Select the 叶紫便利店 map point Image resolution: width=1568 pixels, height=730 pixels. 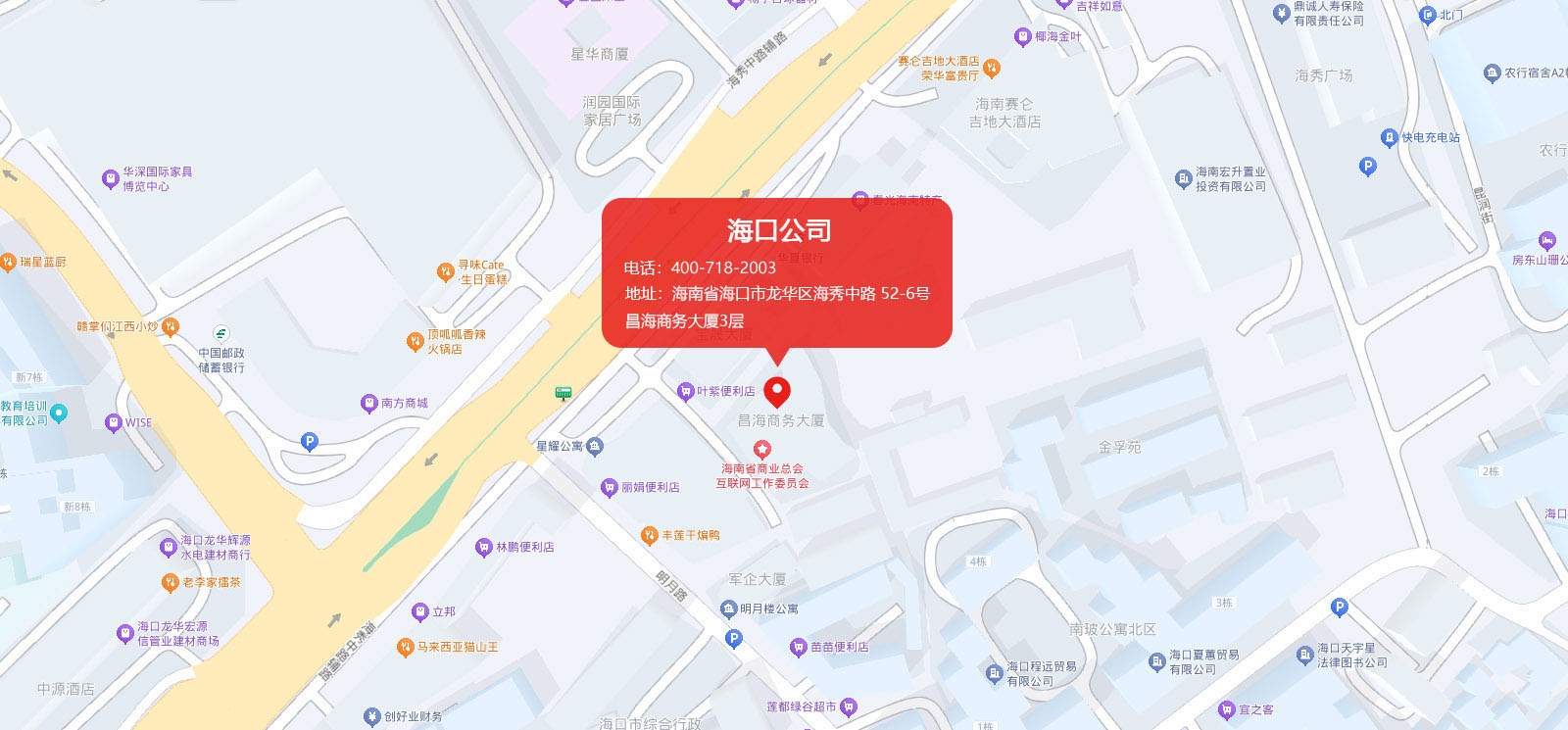coord(686,391)
